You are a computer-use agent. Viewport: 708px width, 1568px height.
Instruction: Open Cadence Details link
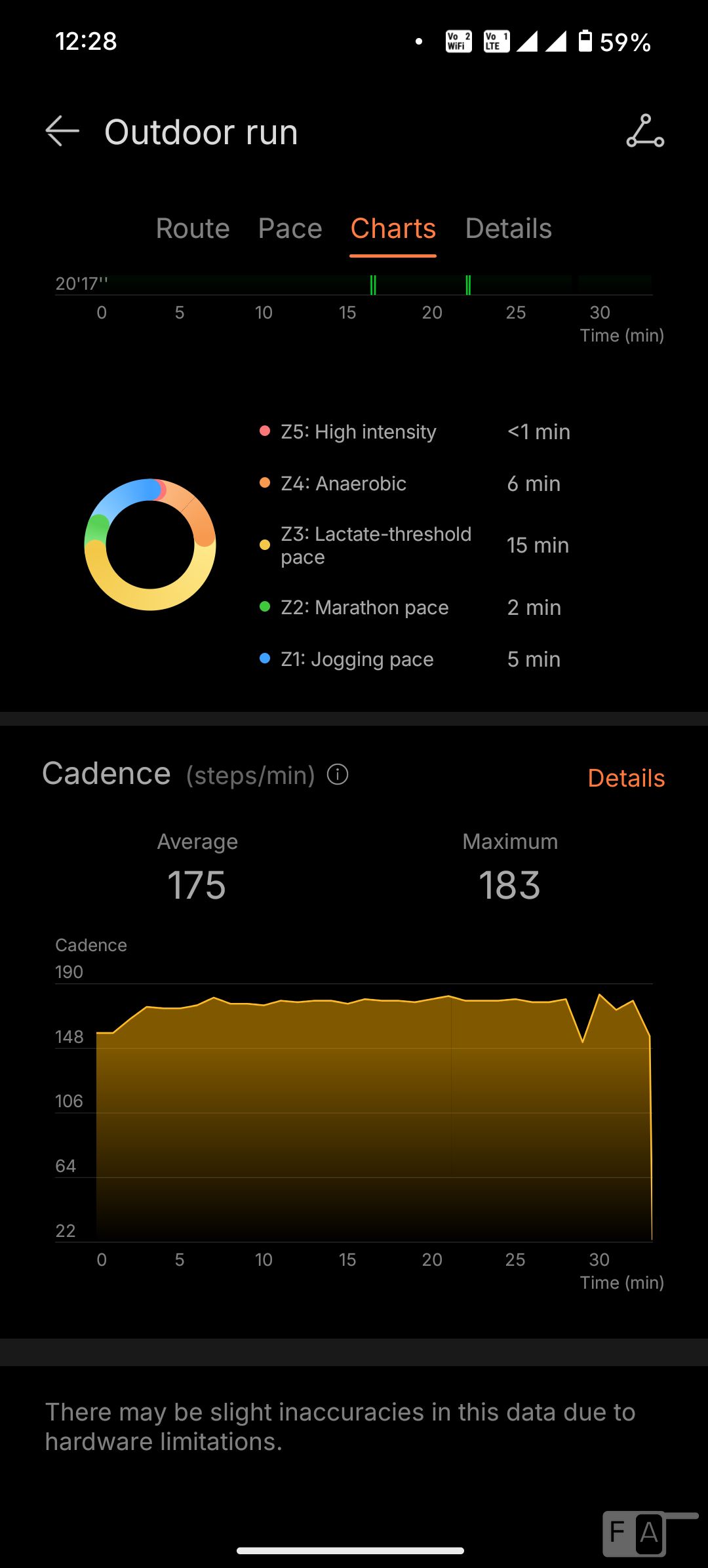click(626, 778)
